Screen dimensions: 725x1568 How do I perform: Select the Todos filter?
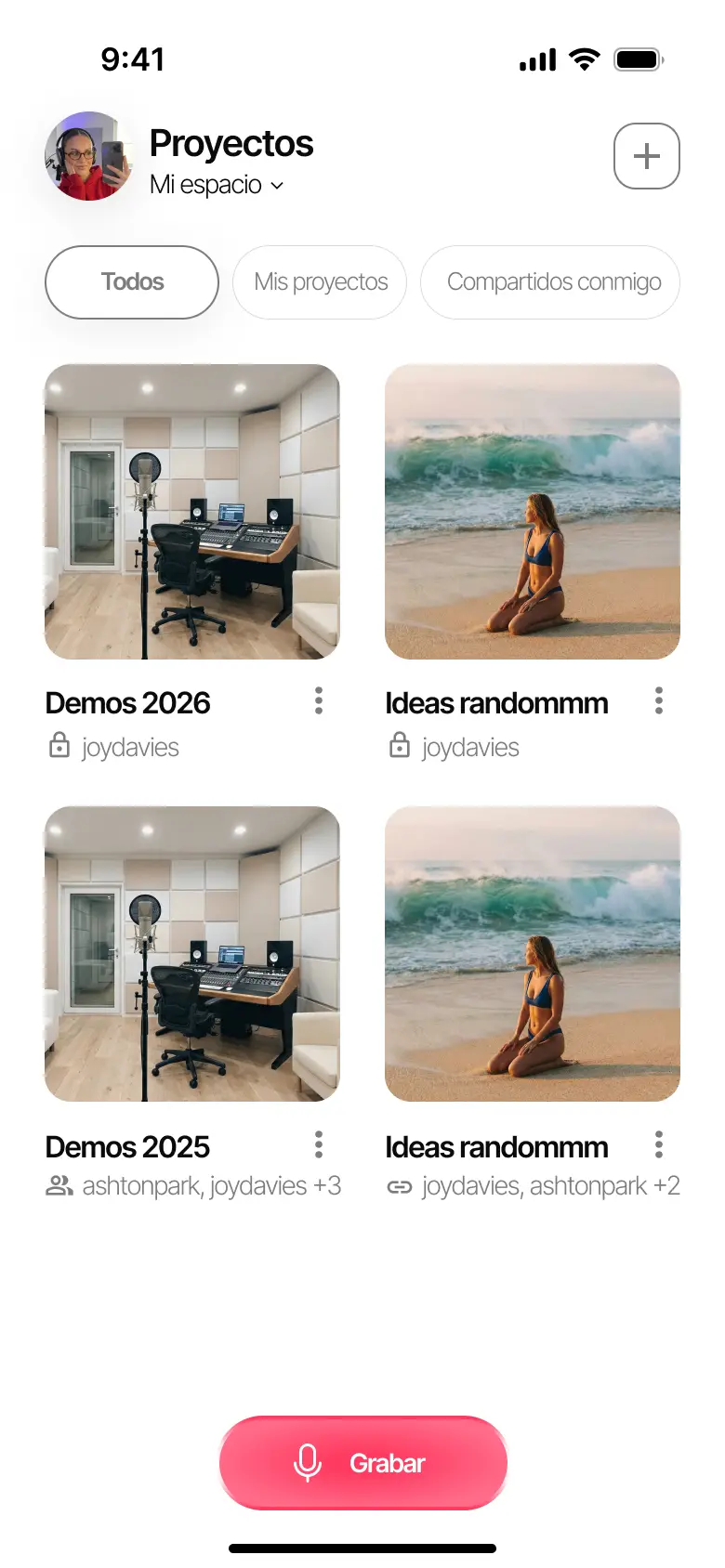(131, 282)
